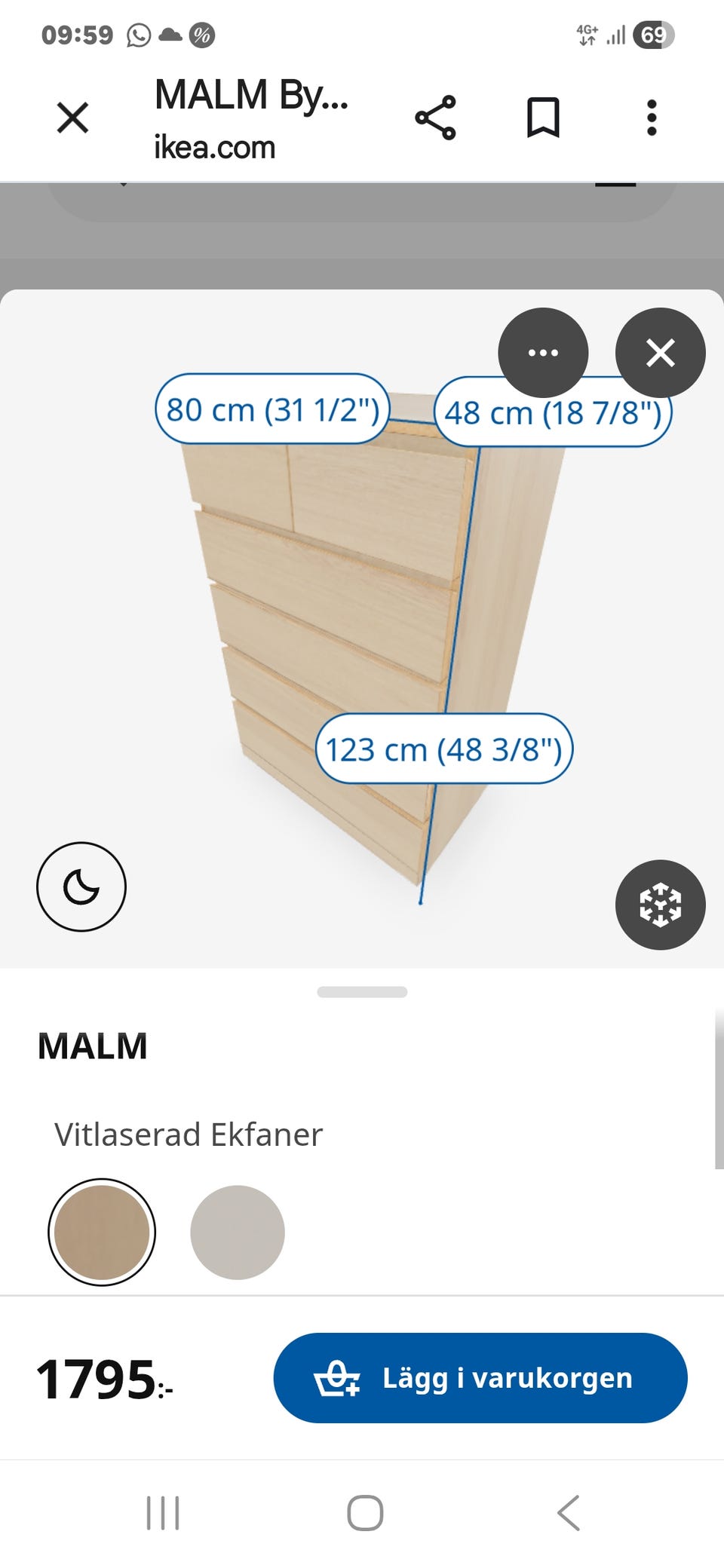Bookmark this ikea.com page
Screen dimensions: 724x1568
543,118
